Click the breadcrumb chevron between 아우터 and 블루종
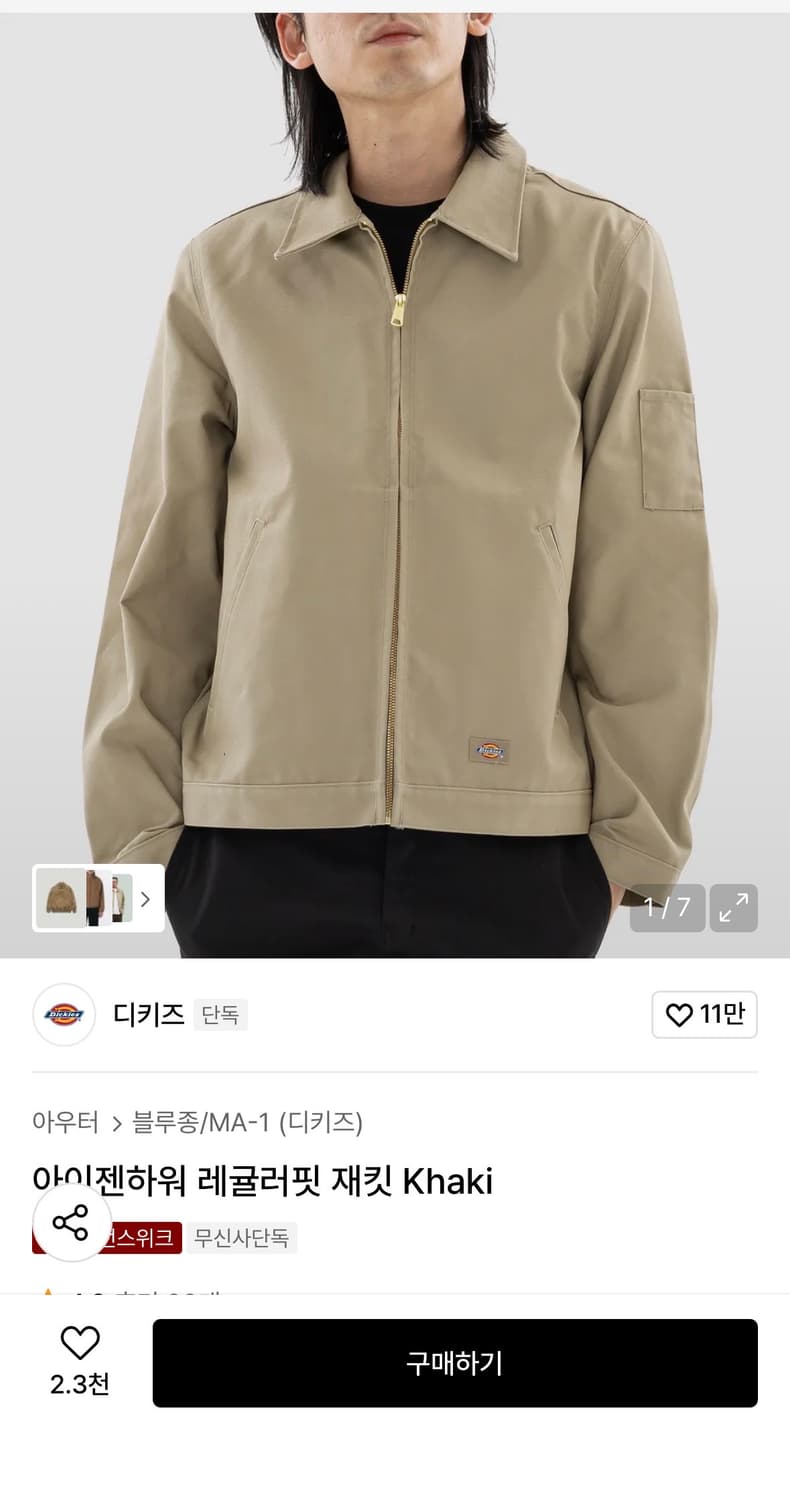 click(x=113, y=1123)
